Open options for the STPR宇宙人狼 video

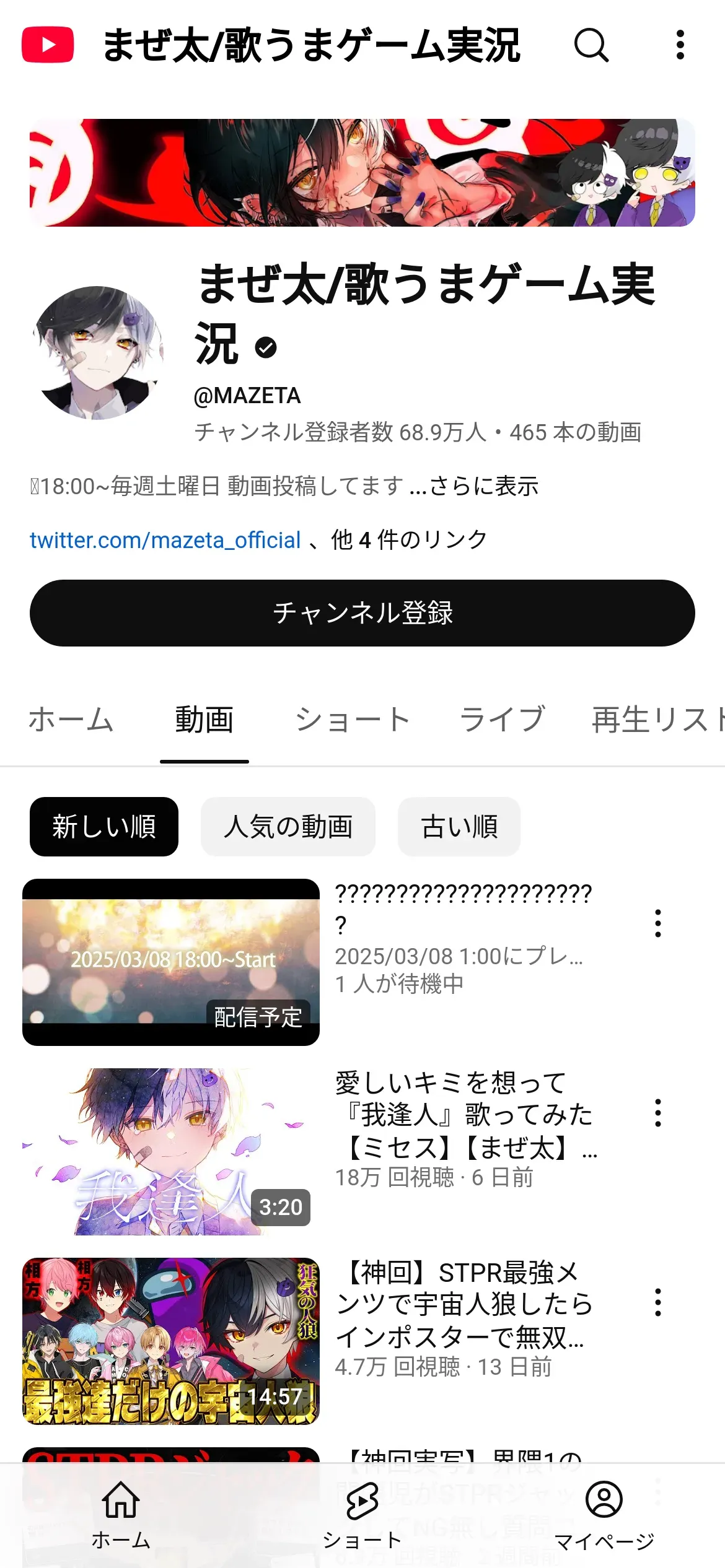click(x=658, y=1302)
